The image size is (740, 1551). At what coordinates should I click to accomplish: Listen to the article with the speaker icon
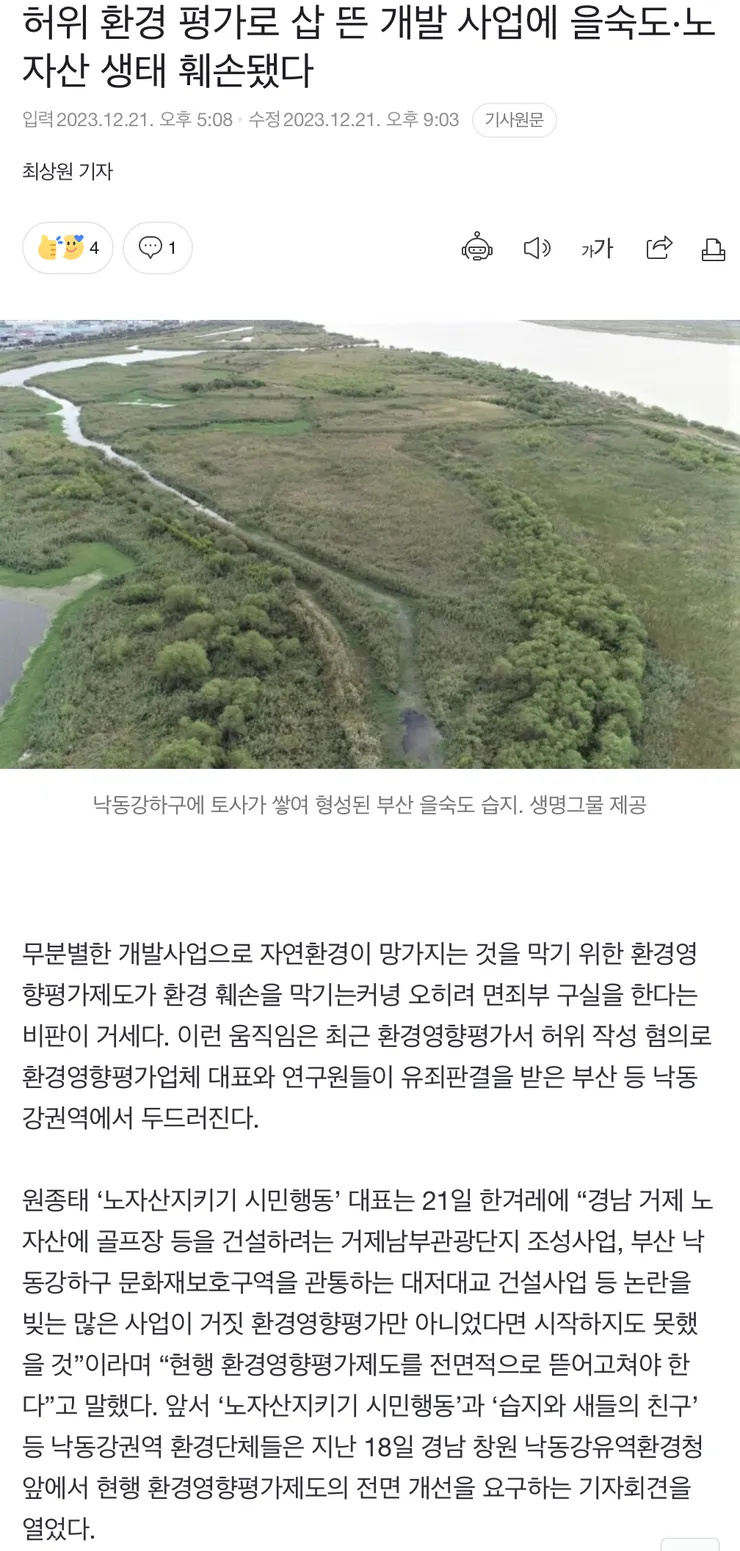(537, 248)
